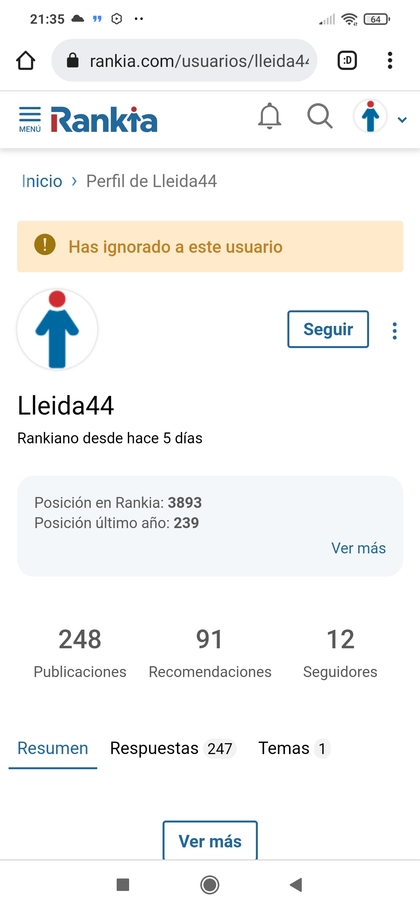Tap Ver más in the ranking card
Image resolution: width=420 pixels, height=910 pixels.
(x=358, y=548)
